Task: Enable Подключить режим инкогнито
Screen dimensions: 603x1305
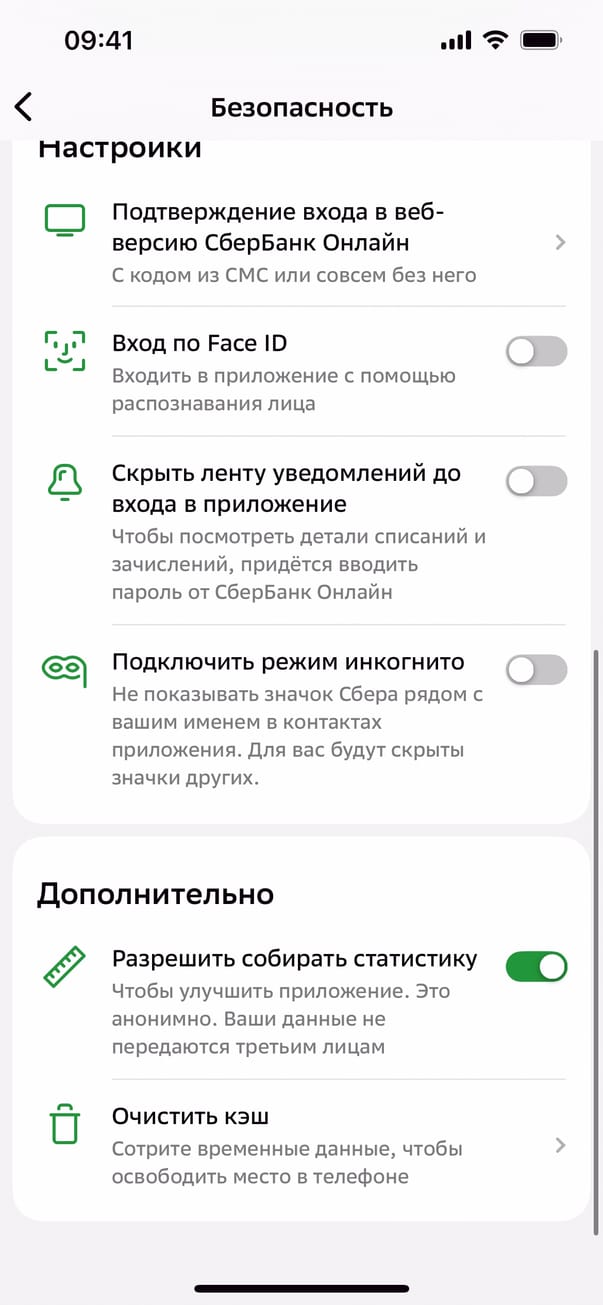Action: tap(536, 670)
